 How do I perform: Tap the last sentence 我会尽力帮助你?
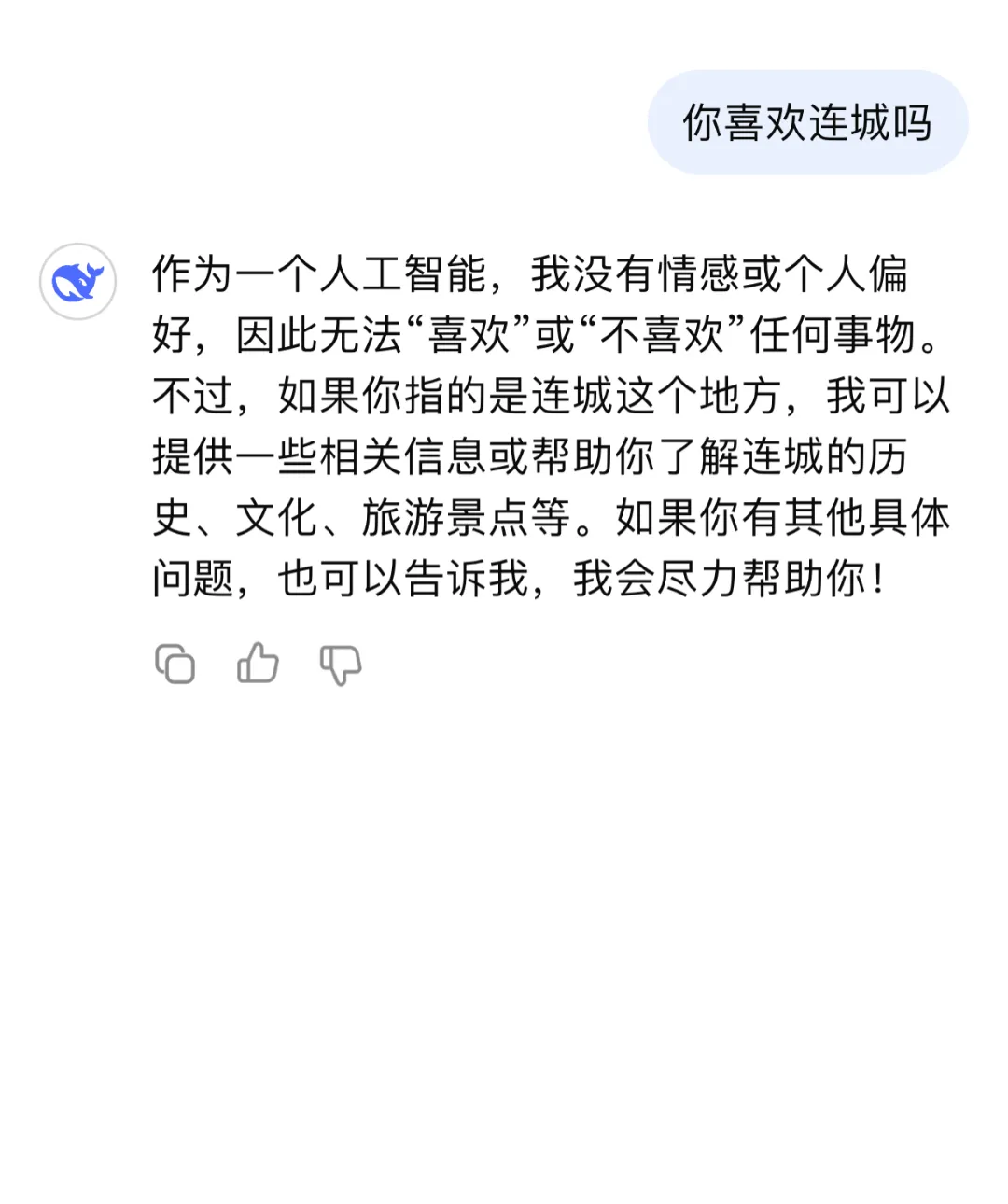tap(728, 581)
